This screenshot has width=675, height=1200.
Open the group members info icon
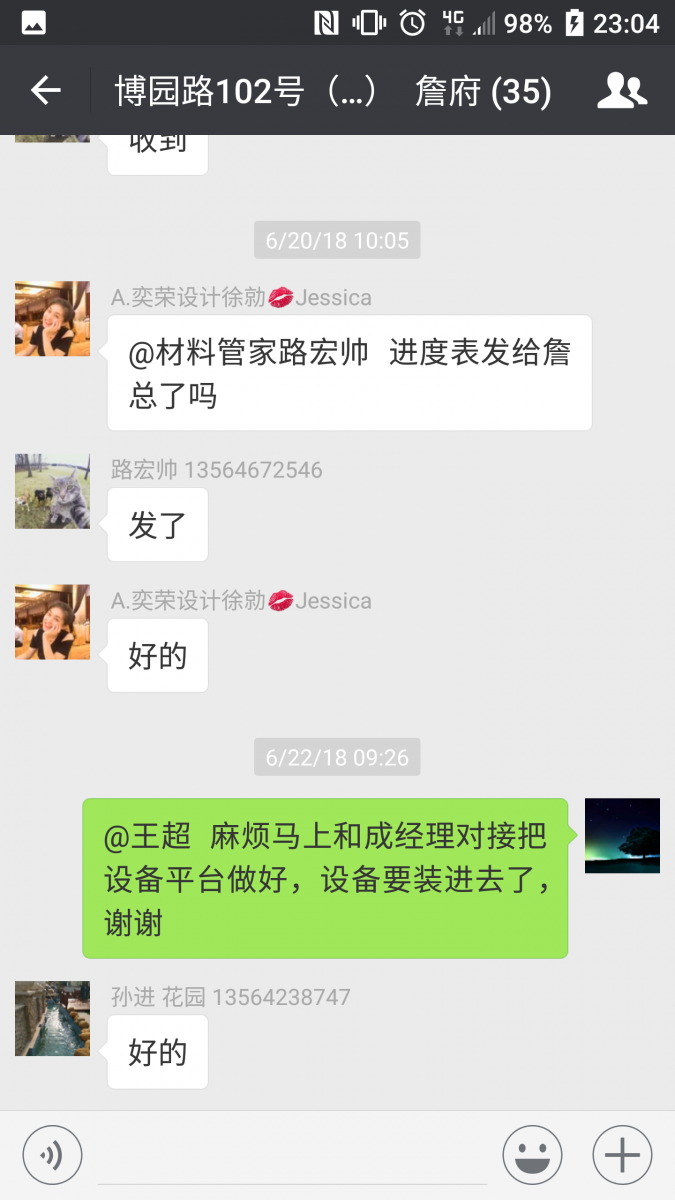622,91
